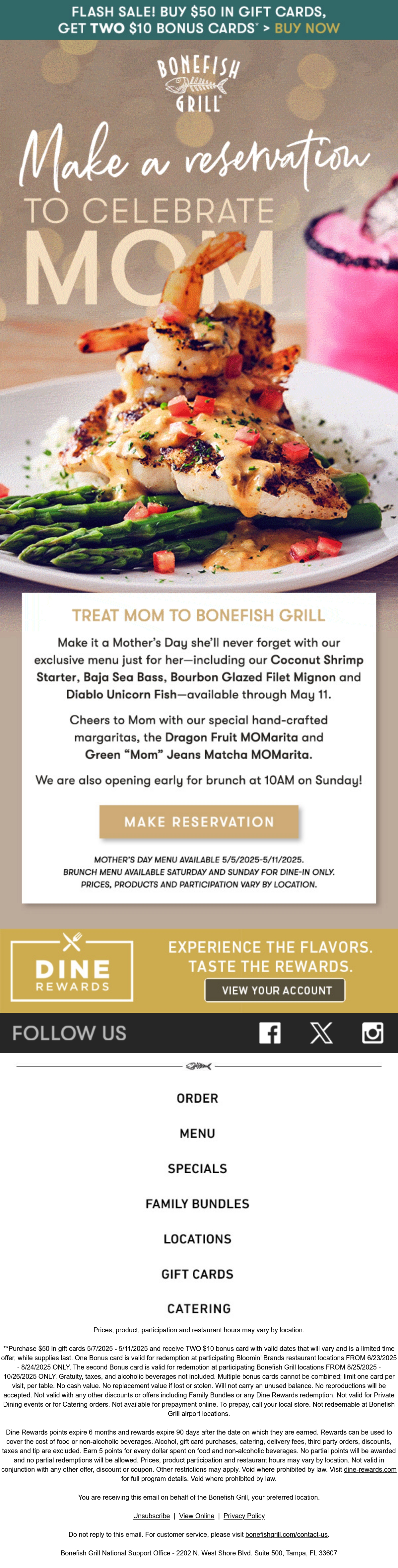
Task: Tap Unsubscribe
Action: point(152,1516)
